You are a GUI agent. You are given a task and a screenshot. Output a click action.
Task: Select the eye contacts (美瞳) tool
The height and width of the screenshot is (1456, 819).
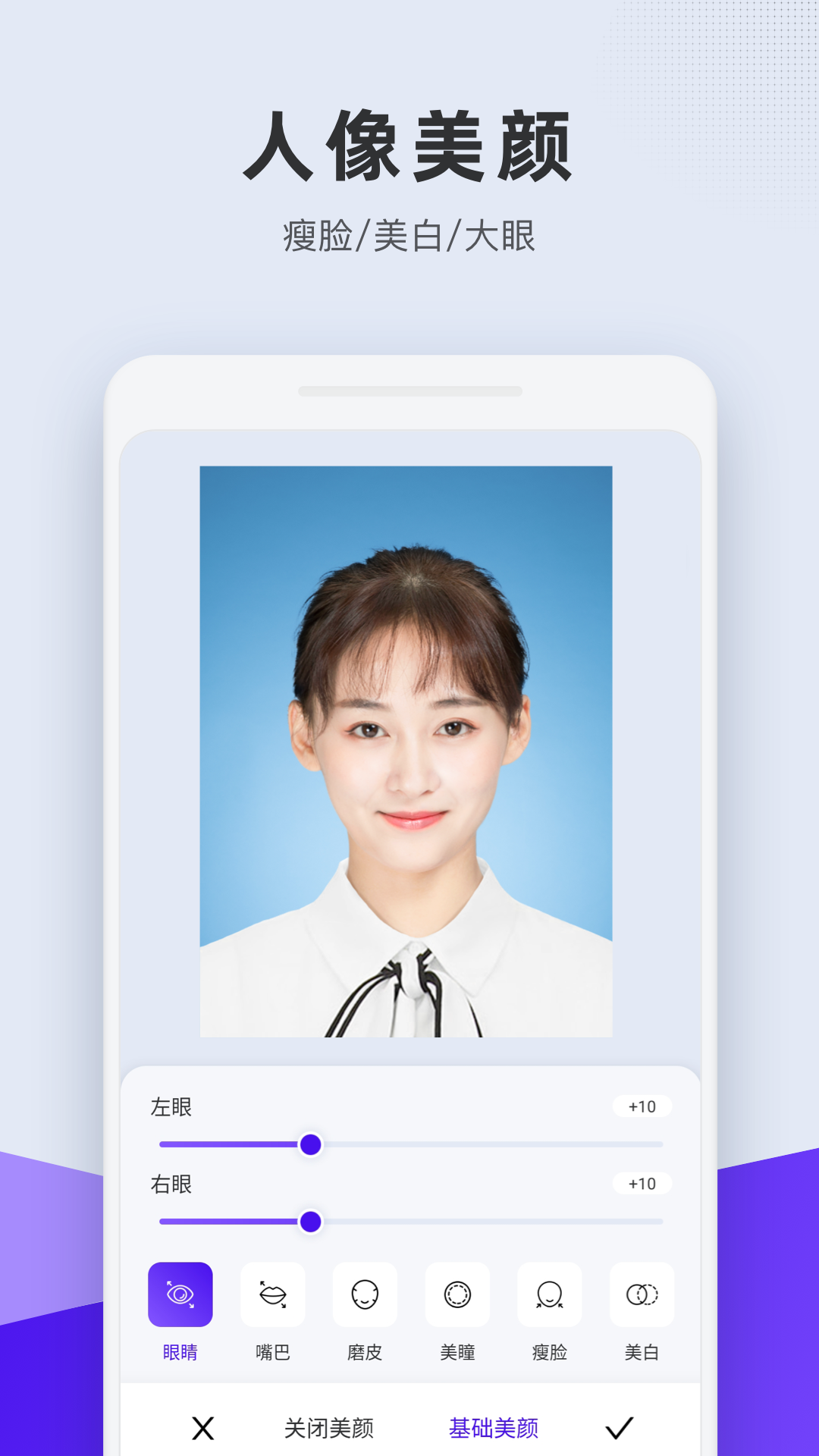click(458, 1294)
